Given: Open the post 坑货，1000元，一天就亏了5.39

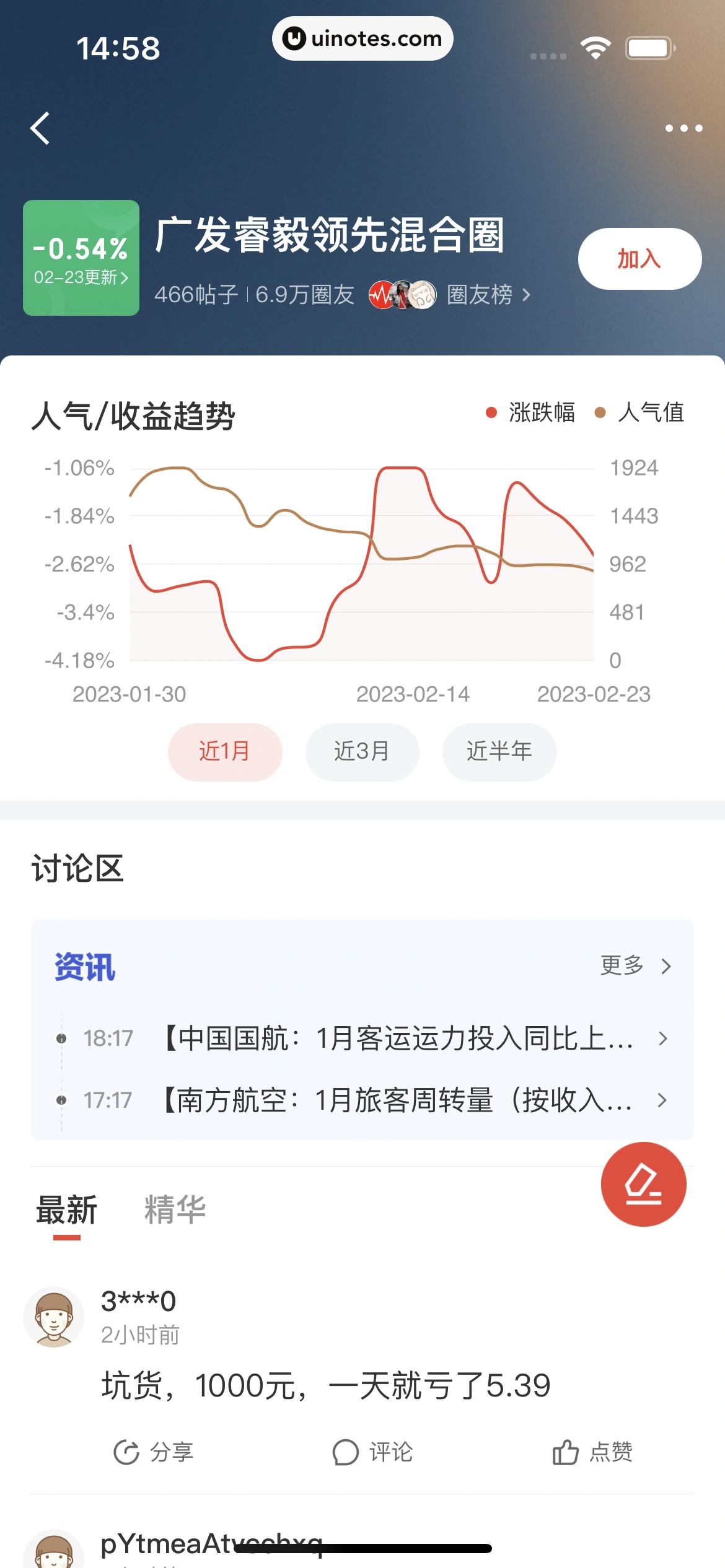Looking at the screenshot, I should 326,1386.
